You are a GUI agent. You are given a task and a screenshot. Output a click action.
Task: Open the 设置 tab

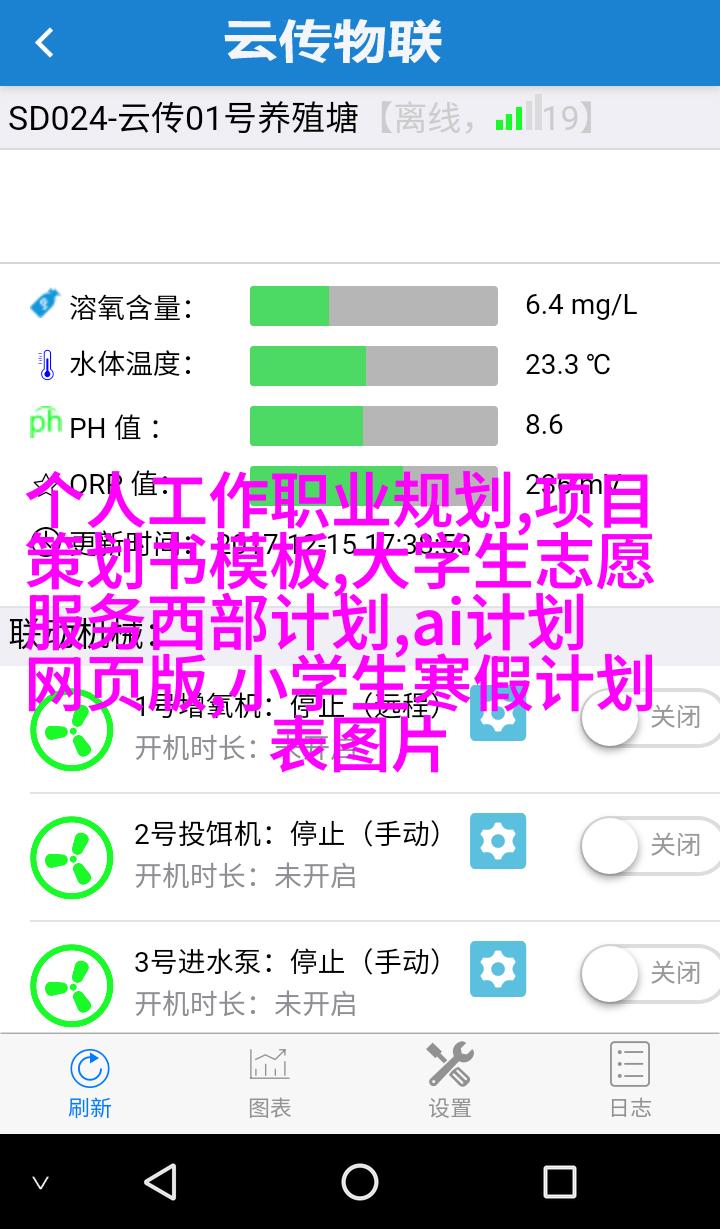click(450, 1083)
